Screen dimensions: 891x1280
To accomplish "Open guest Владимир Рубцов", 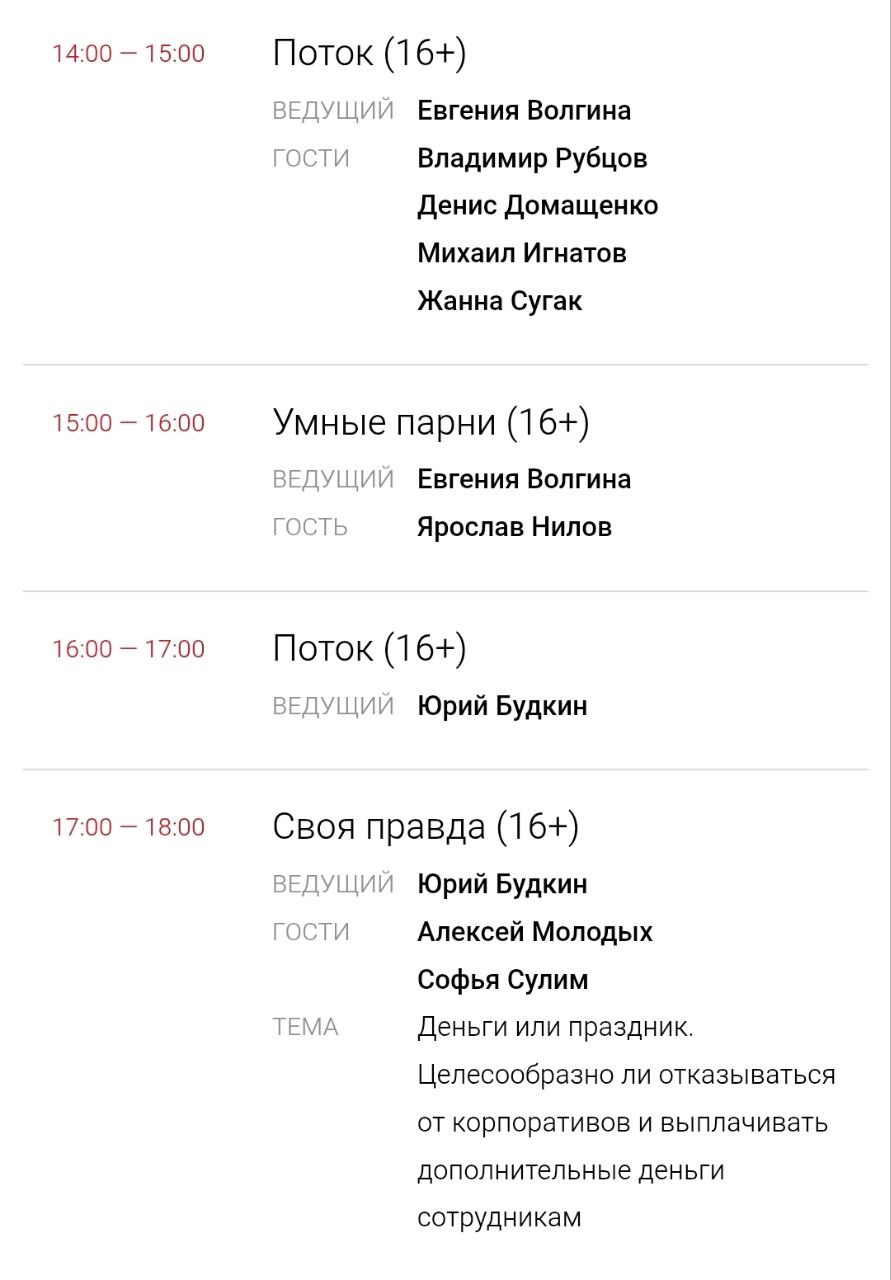I will 531,158.
